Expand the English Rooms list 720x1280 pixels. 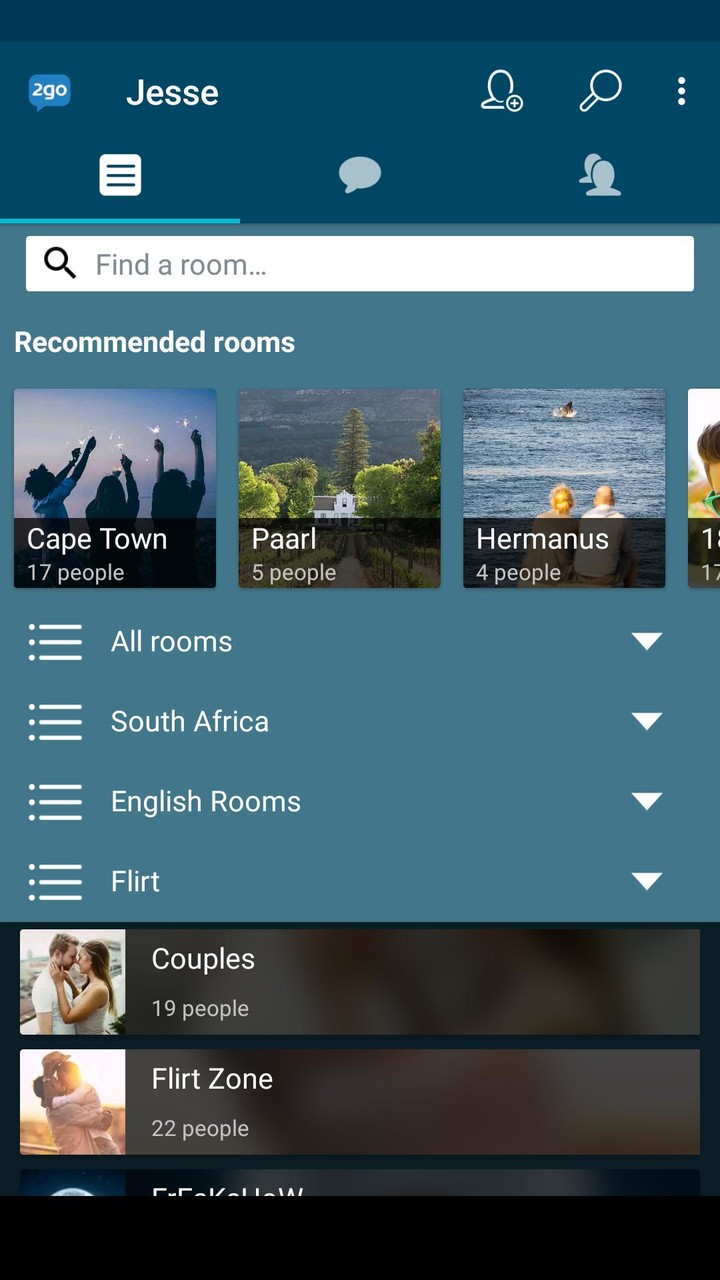pos(647,801)
